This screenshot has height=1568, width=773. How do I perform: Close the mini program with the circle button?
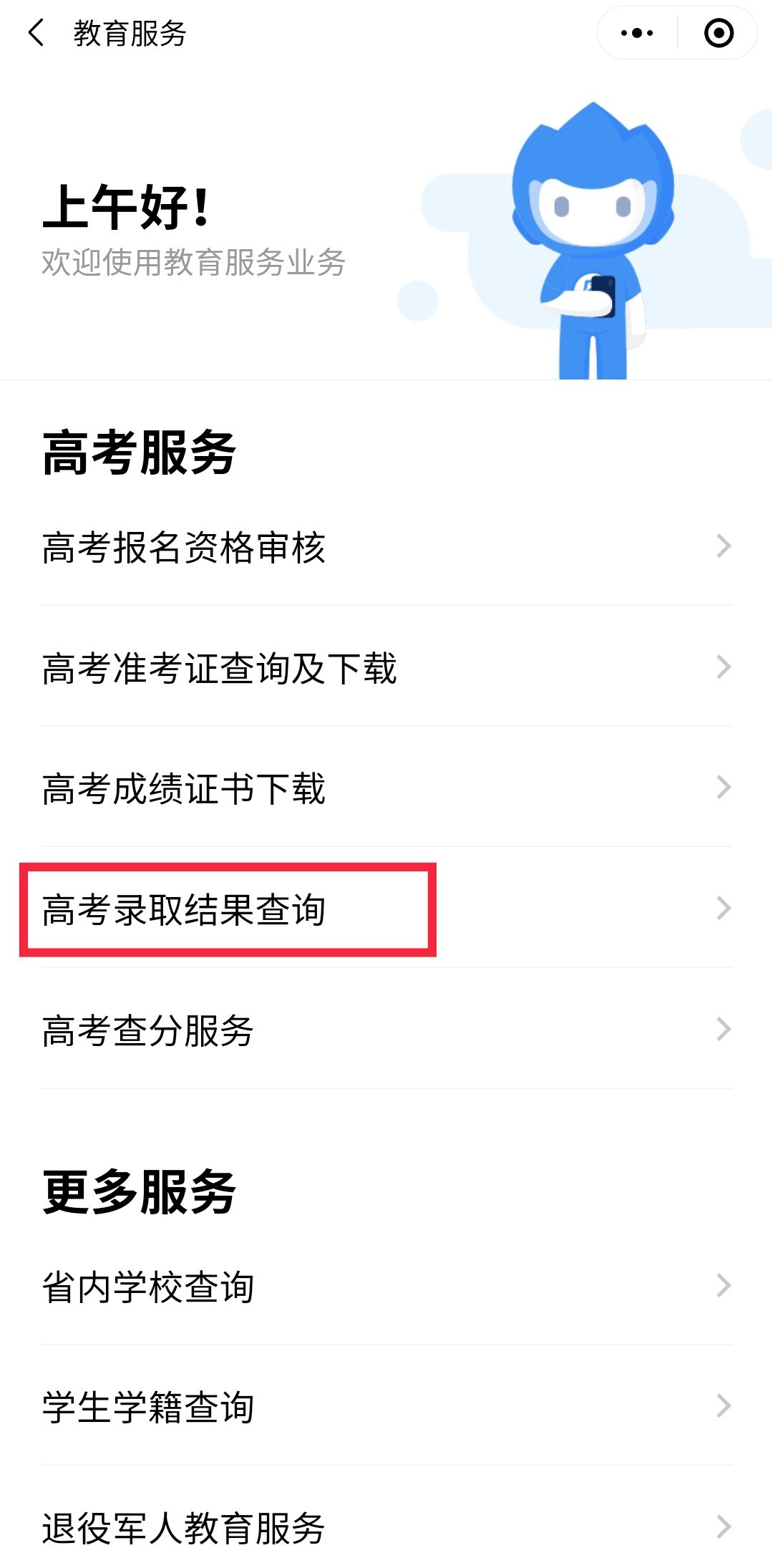point(719,33)
